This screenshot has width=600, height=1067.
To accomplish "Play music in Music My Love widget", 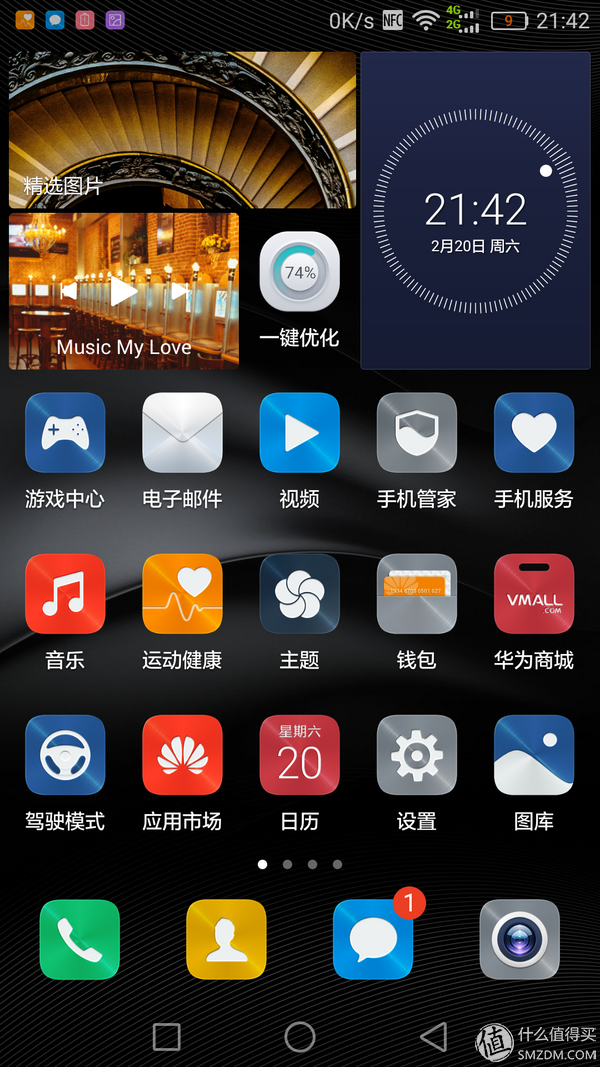I will coord(124,291).
